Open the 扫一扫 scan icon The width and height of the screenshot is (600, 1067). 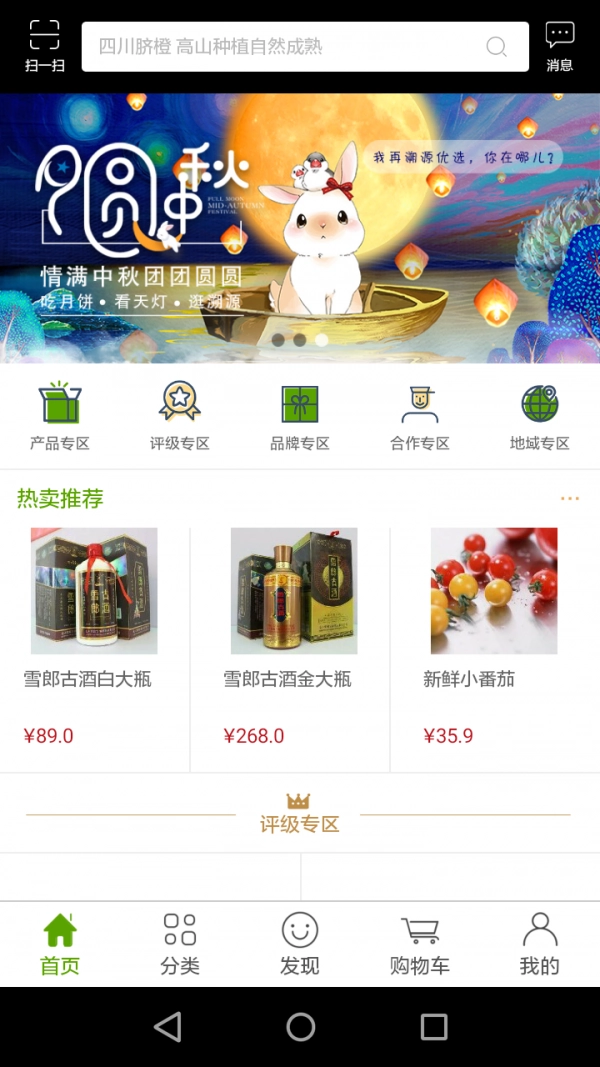click(44, 46)
